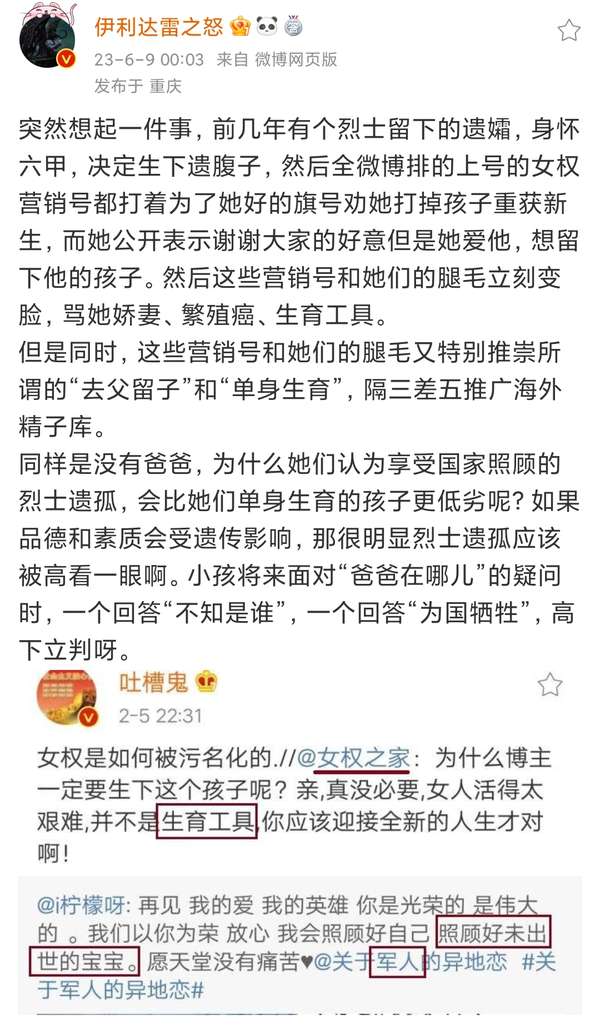Open the username 伊利达雷之怒
This screenshot has width=600, height=1035.
pos(158,27)
